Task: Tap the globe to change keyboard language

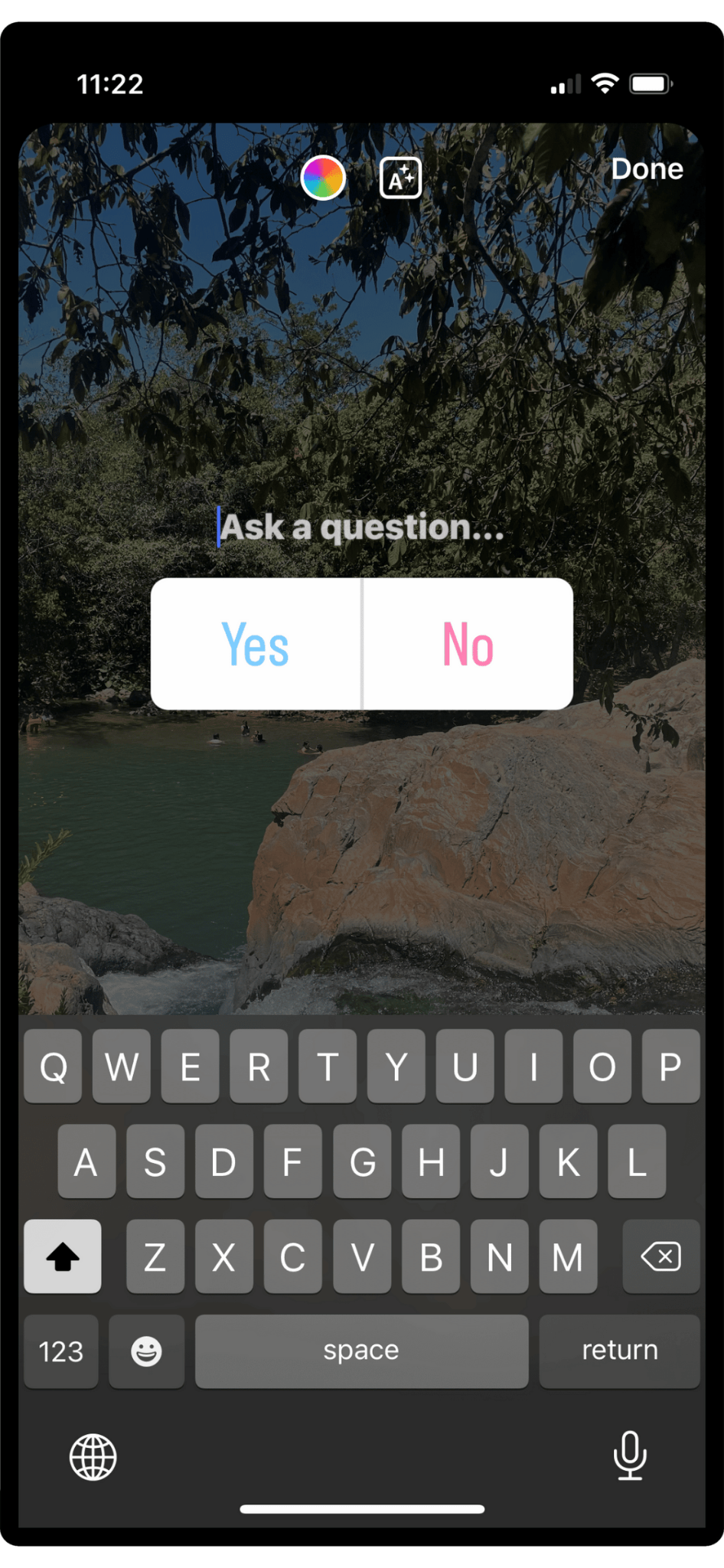Action: 93,1457
